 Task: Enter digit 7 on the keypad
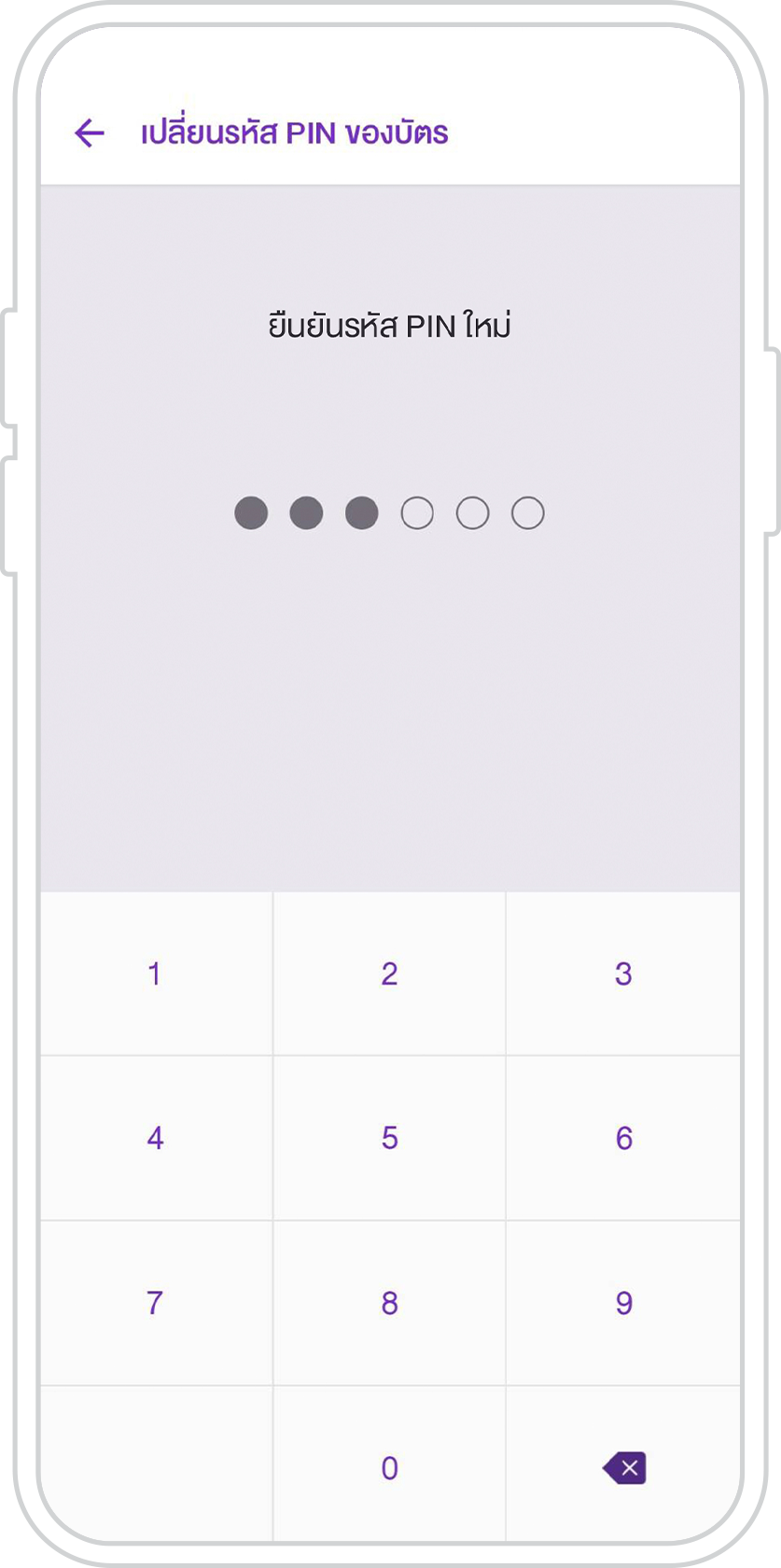(x=156, y=1303)
